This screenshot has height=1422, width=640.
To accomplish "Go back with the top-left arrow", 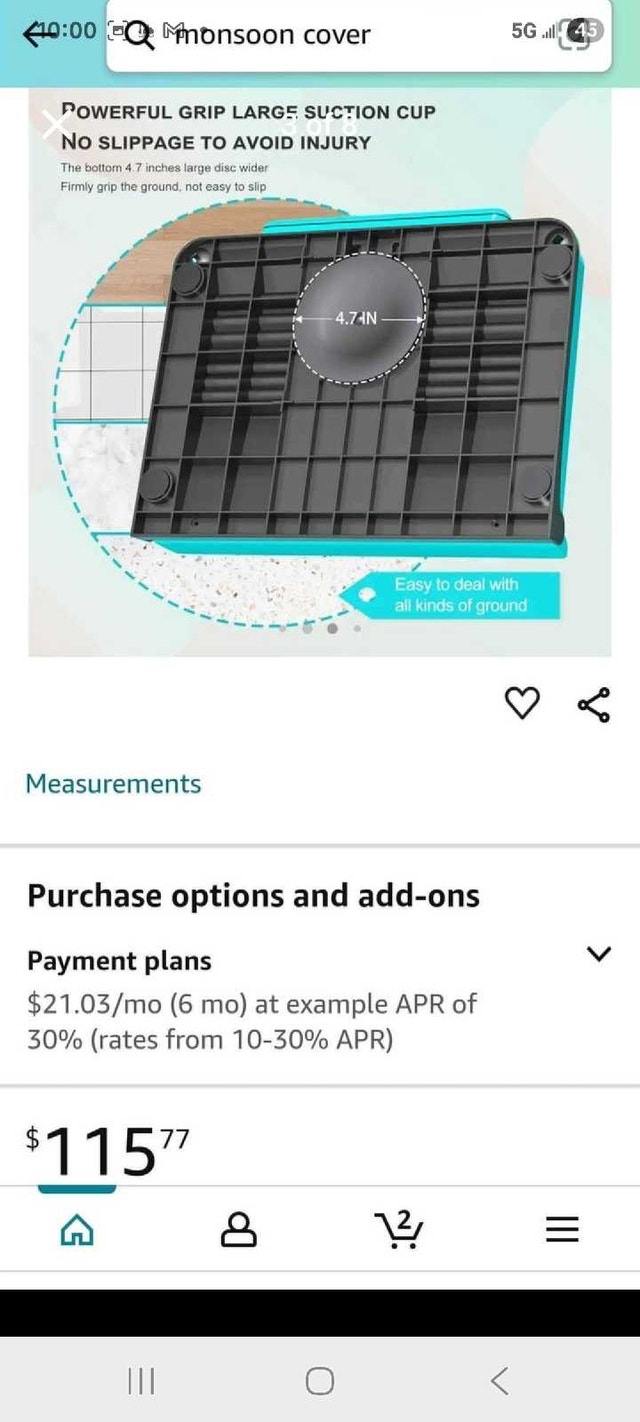I will point(40,35).
